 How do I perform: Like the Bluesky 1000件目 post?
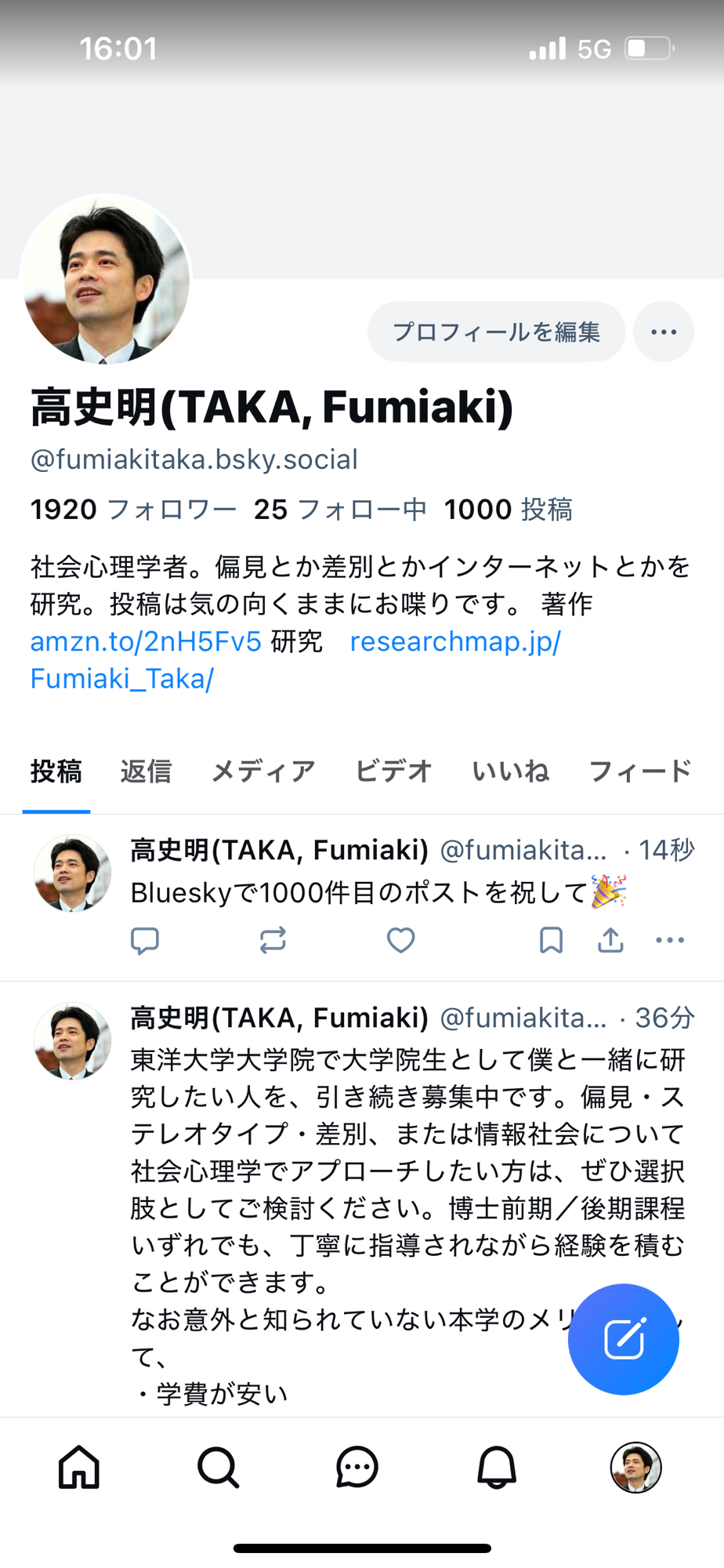tap(401, 940)
